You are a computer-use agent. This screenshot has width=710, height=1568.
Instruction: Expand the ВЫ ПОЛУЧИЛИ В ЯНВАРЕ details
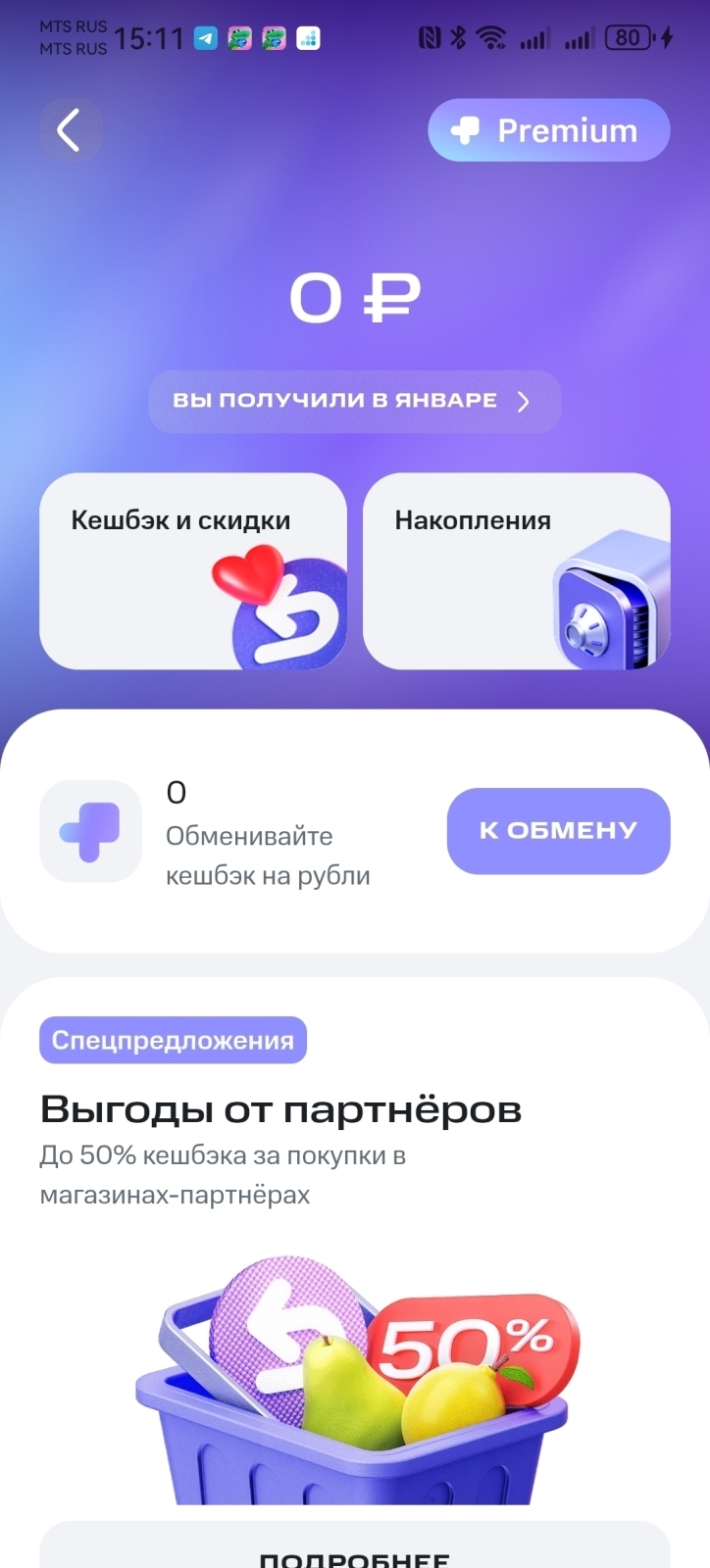coord(355,401)
